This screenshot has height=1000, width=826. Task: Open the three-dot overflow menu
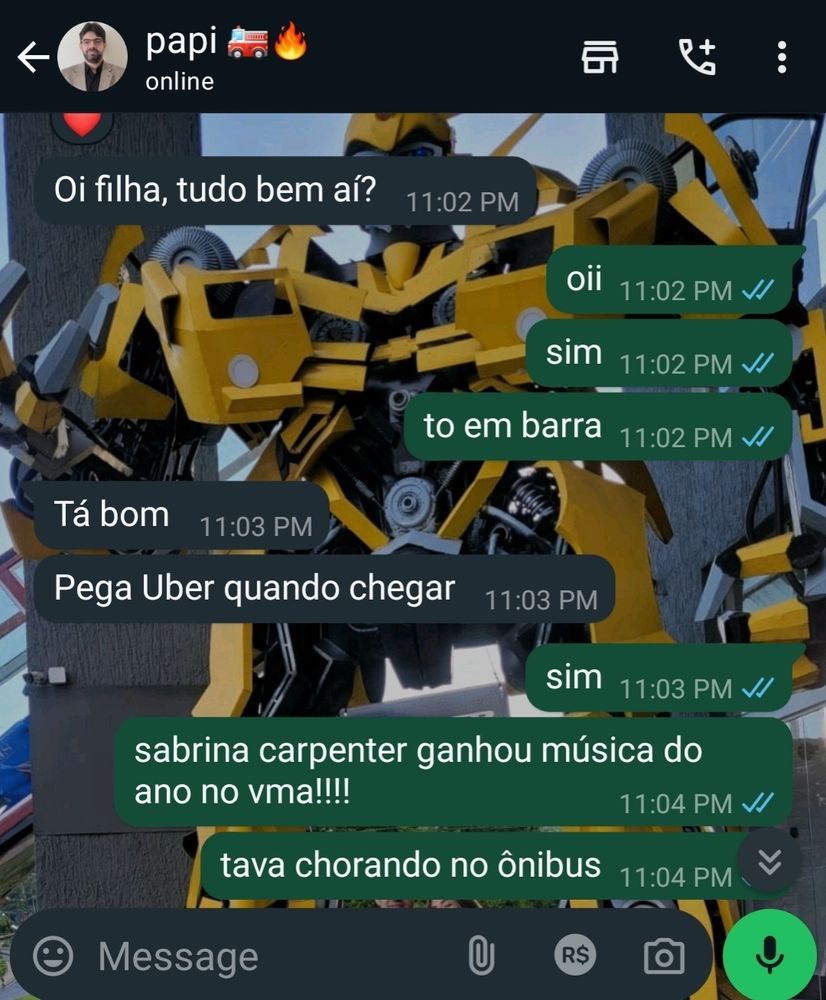pyautogui.click(x=782, y=57)
